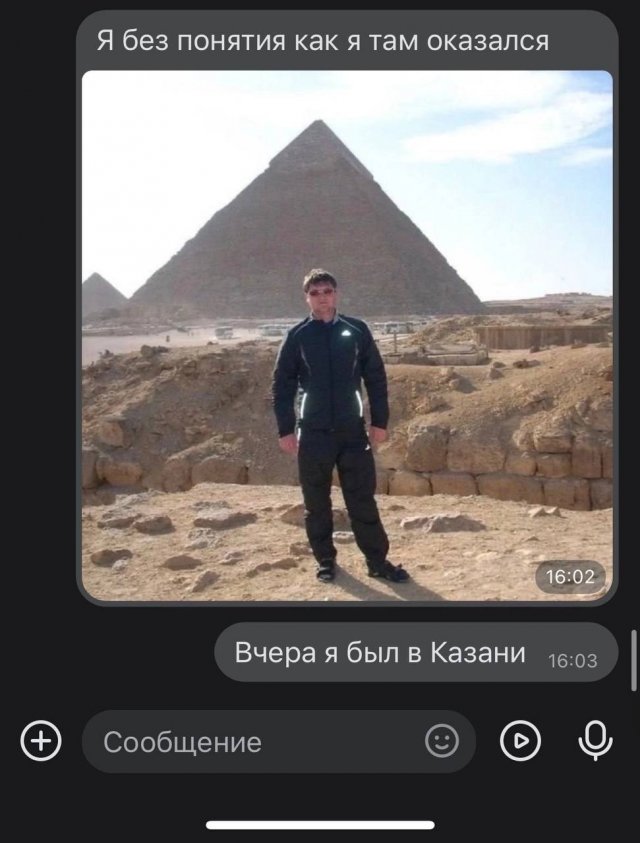This screenshot has width=640, height=843.
Task: Open the emoji picker
Action: click(x=442, y=741)
